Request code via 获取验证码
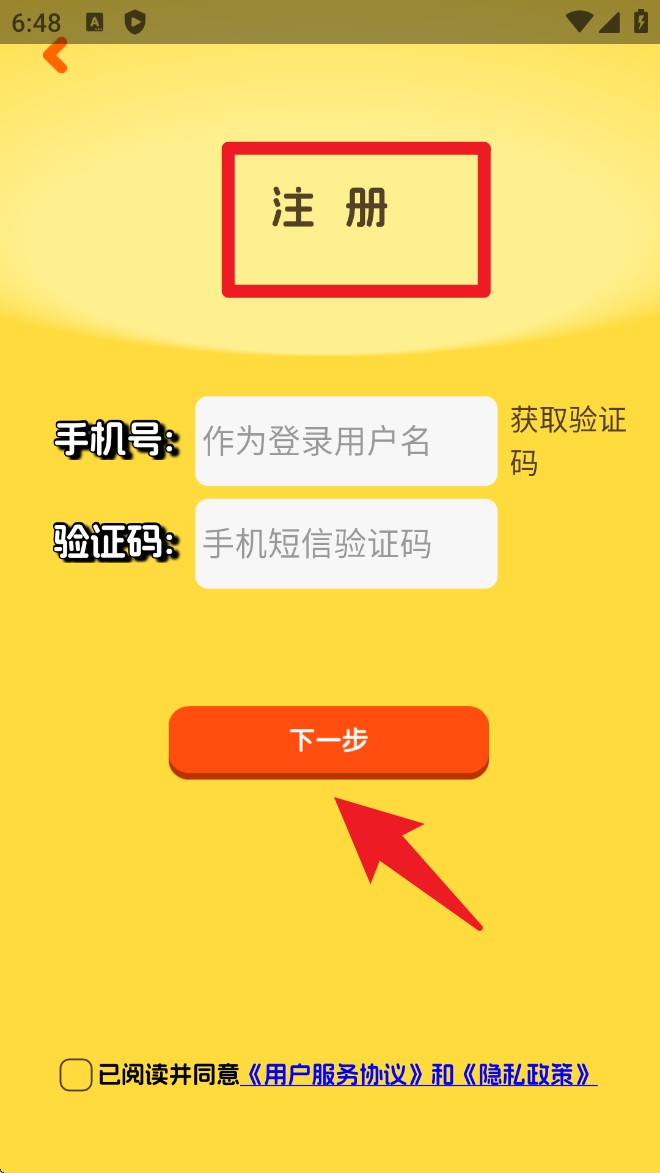660x1173 pixels. click(x=567, y=440)
